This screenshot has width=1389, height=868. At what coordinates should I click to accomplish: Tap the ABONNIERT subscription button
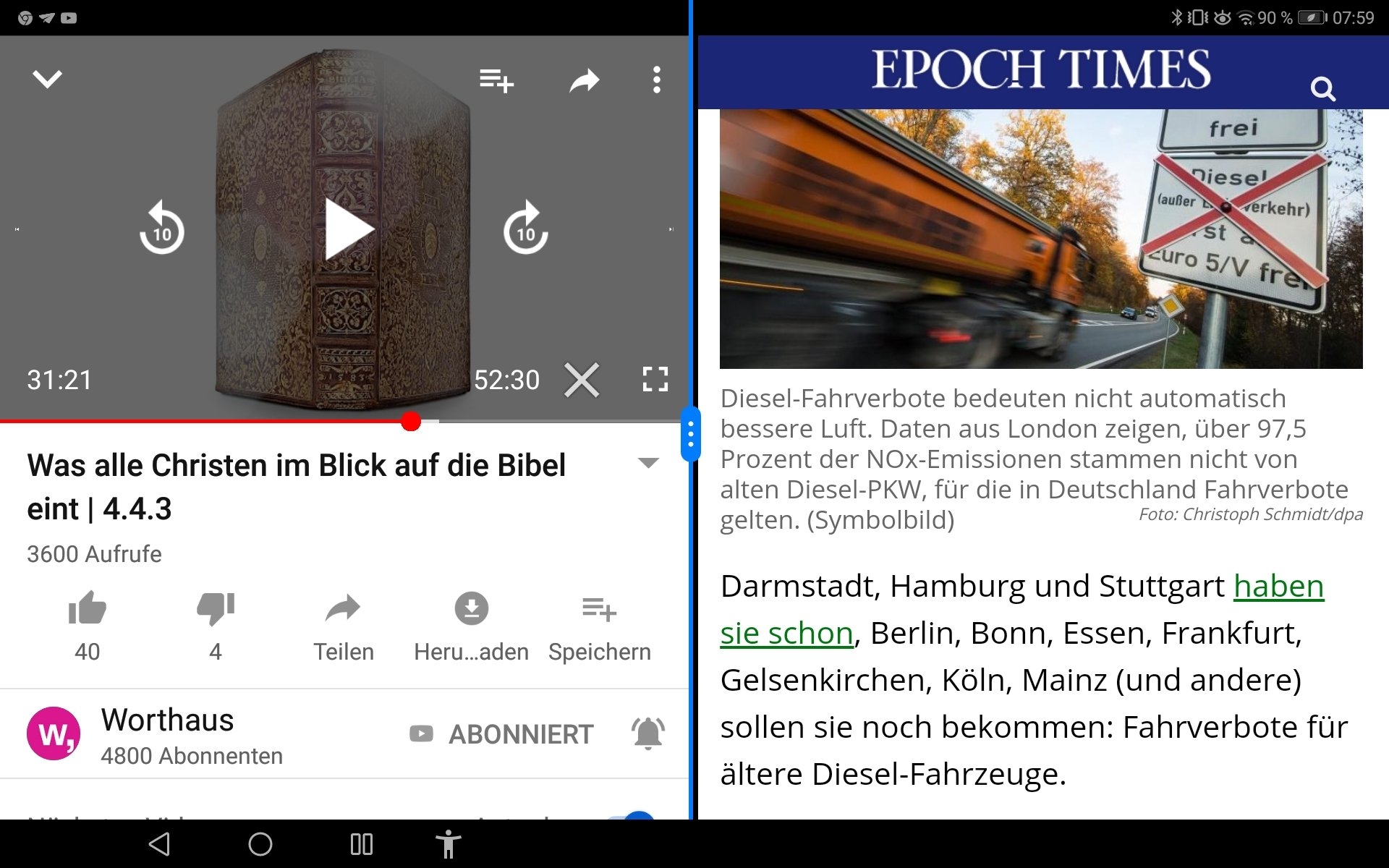(502, 734)
